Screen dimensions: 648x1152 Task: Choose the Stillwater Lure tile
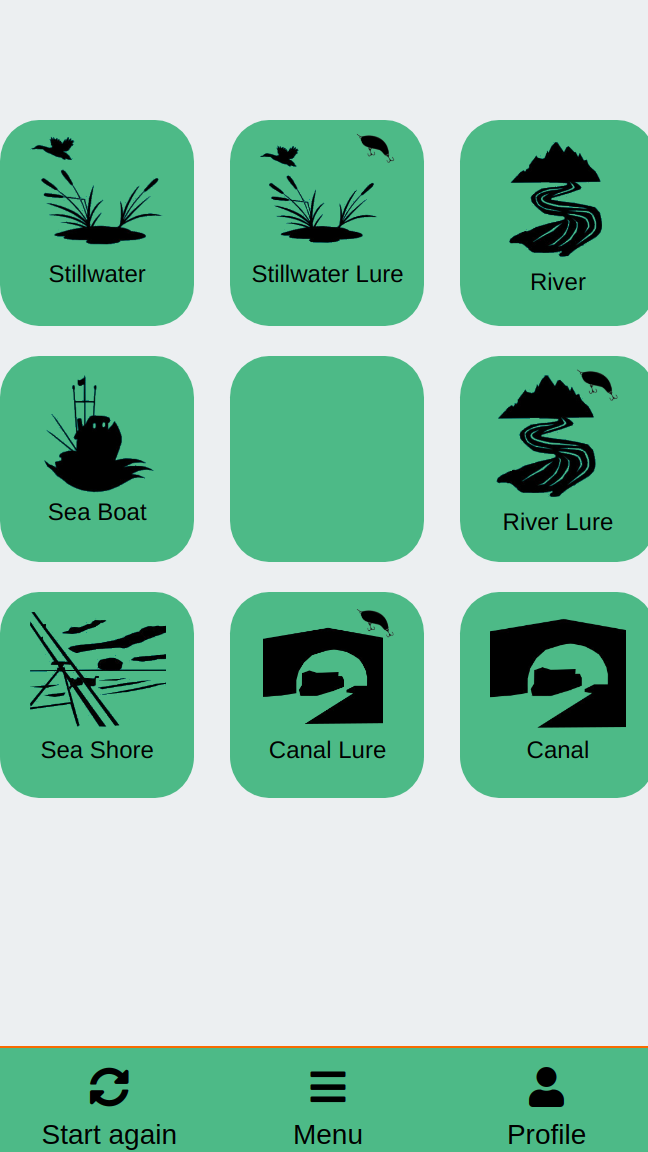click(x=327, y=222)
